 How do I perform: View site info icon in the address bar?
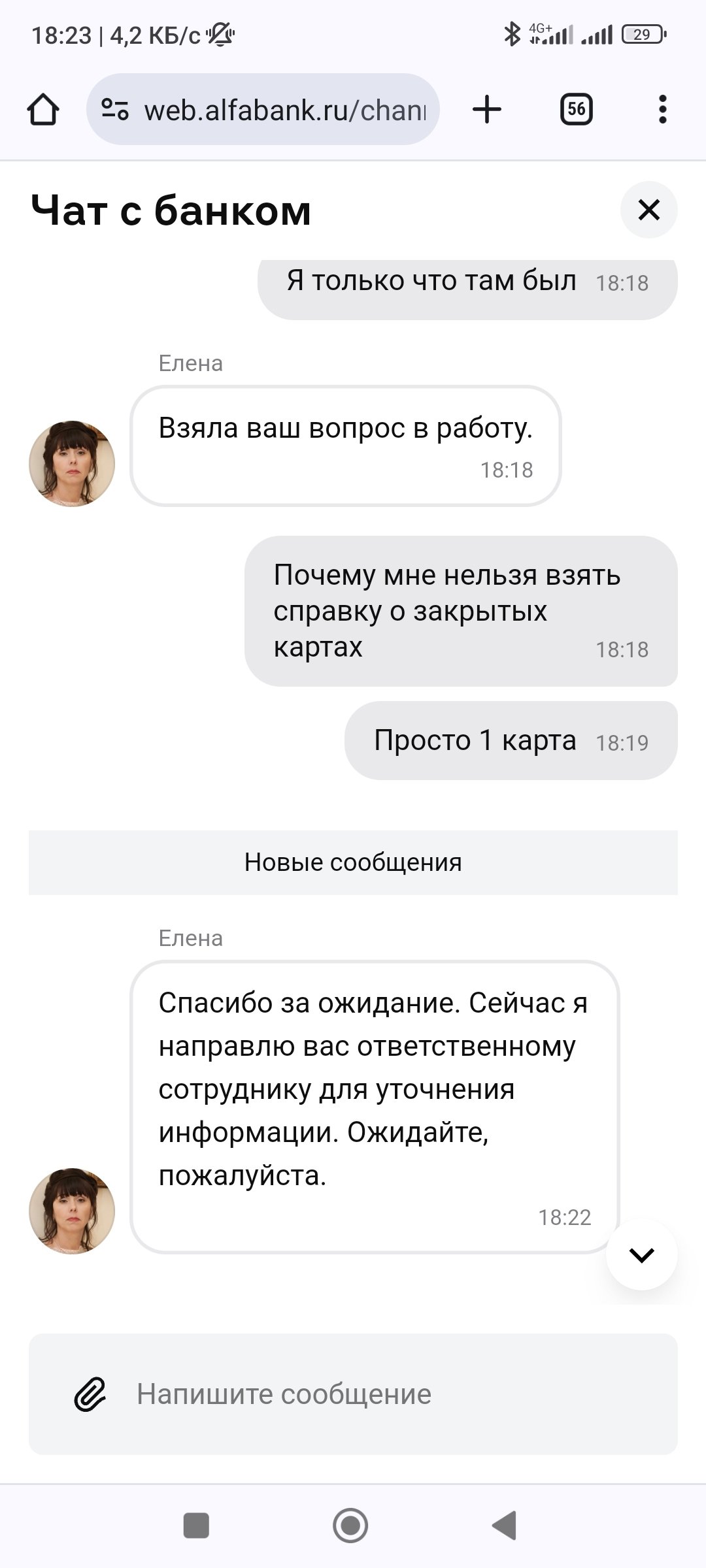(x=115, y=109)
